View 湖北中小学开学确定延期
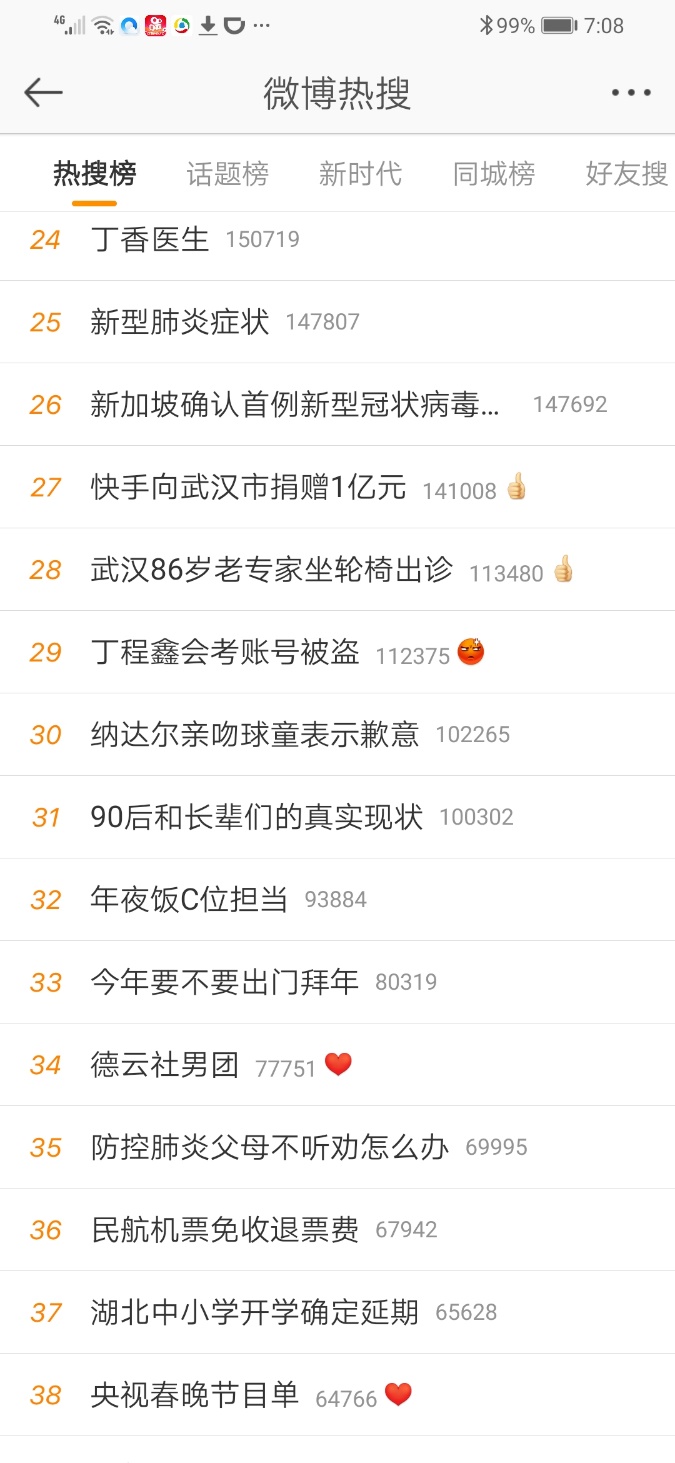 (x=255, y=1313)
